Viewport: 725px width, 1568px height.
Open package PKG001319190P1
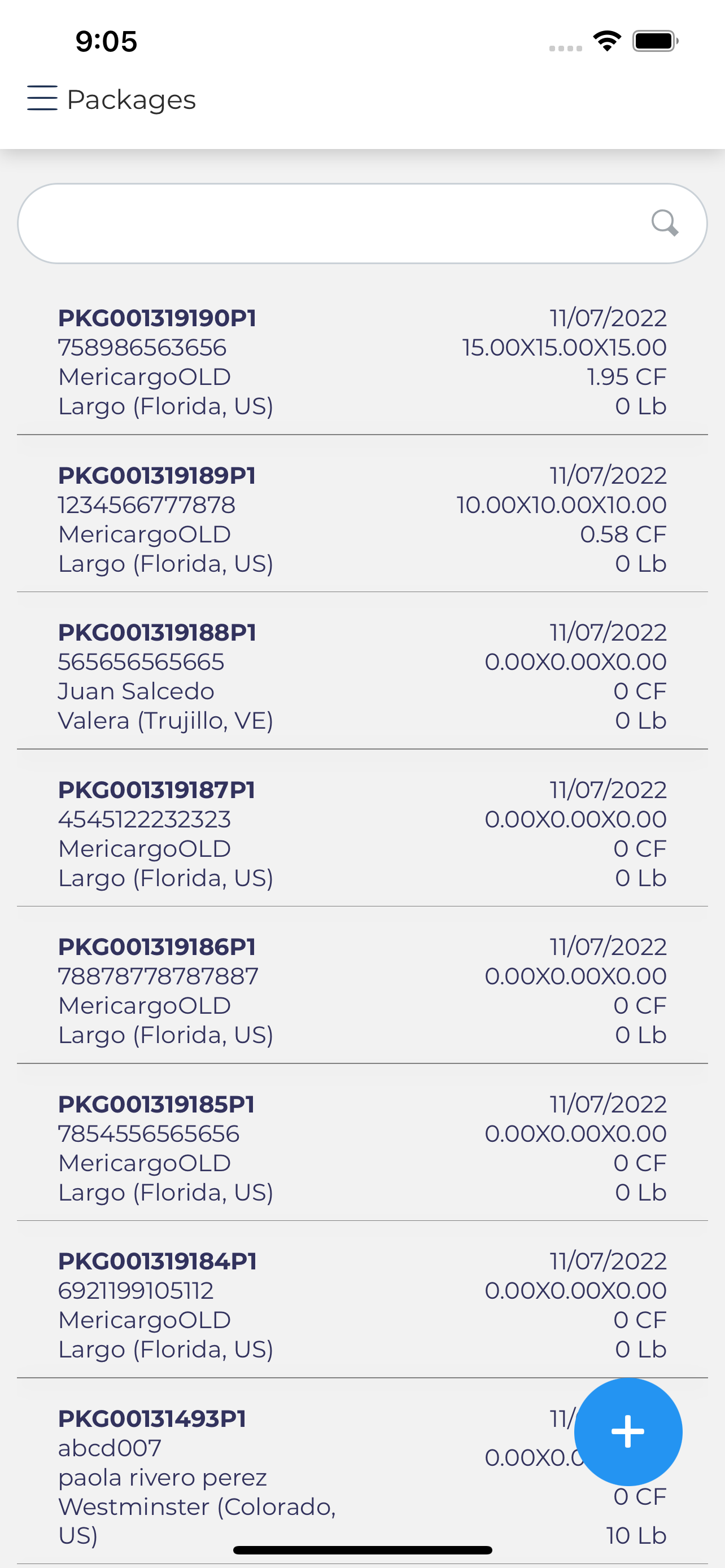tap(362, 362)
